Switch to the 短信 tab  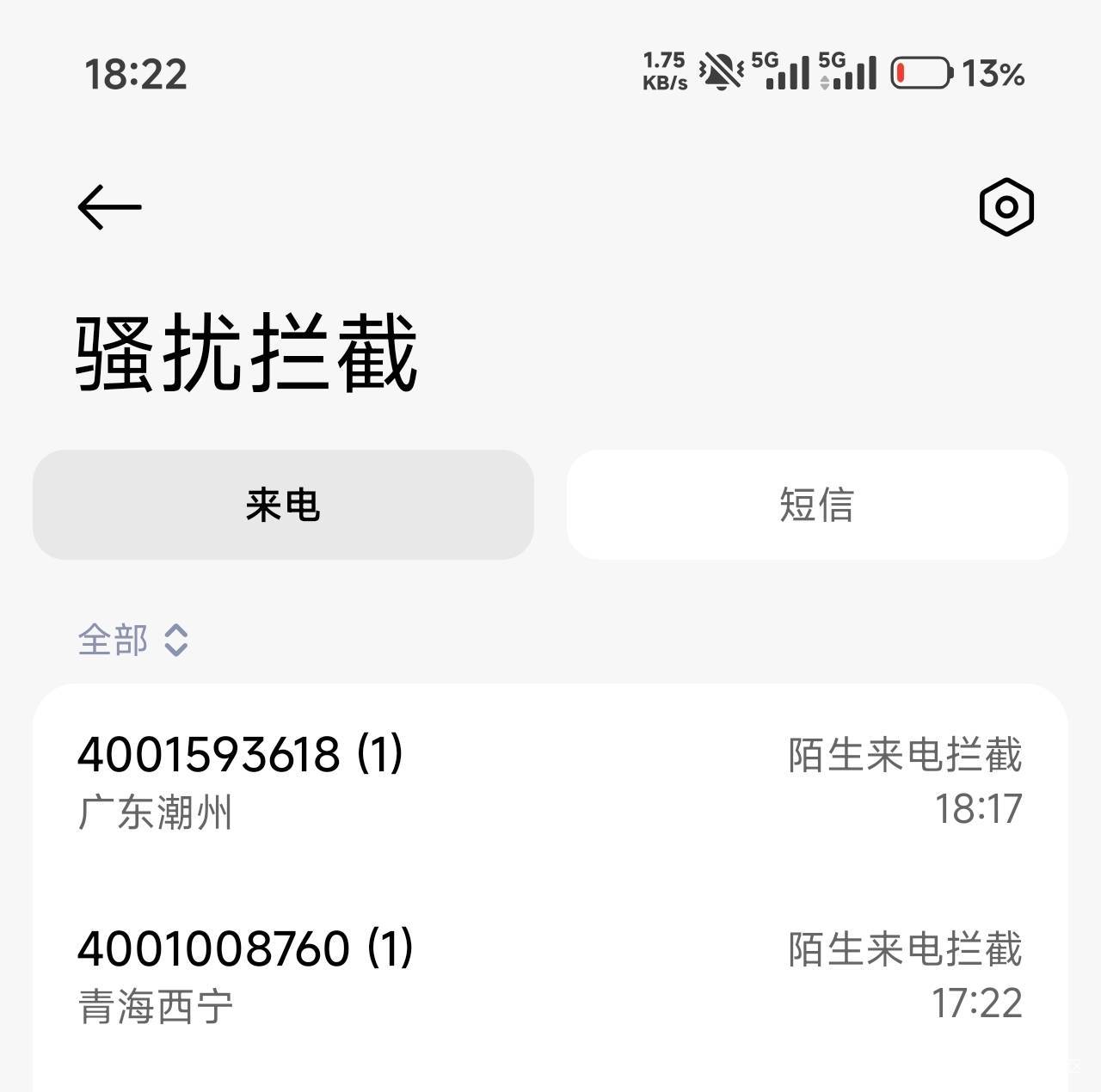coord(816,505)
